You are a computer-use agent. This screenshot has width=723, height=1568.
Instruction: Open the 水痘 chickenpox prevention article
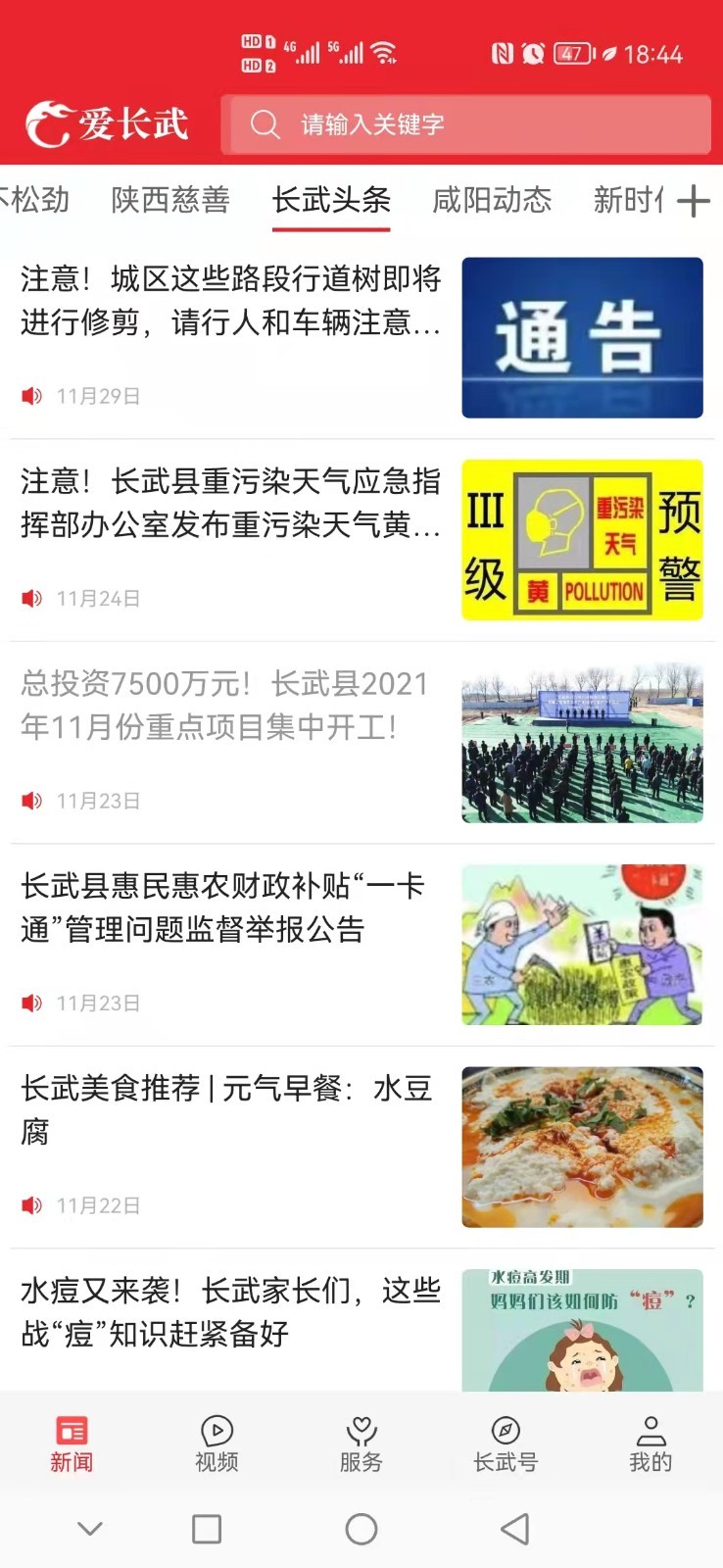pos(231,1311)
